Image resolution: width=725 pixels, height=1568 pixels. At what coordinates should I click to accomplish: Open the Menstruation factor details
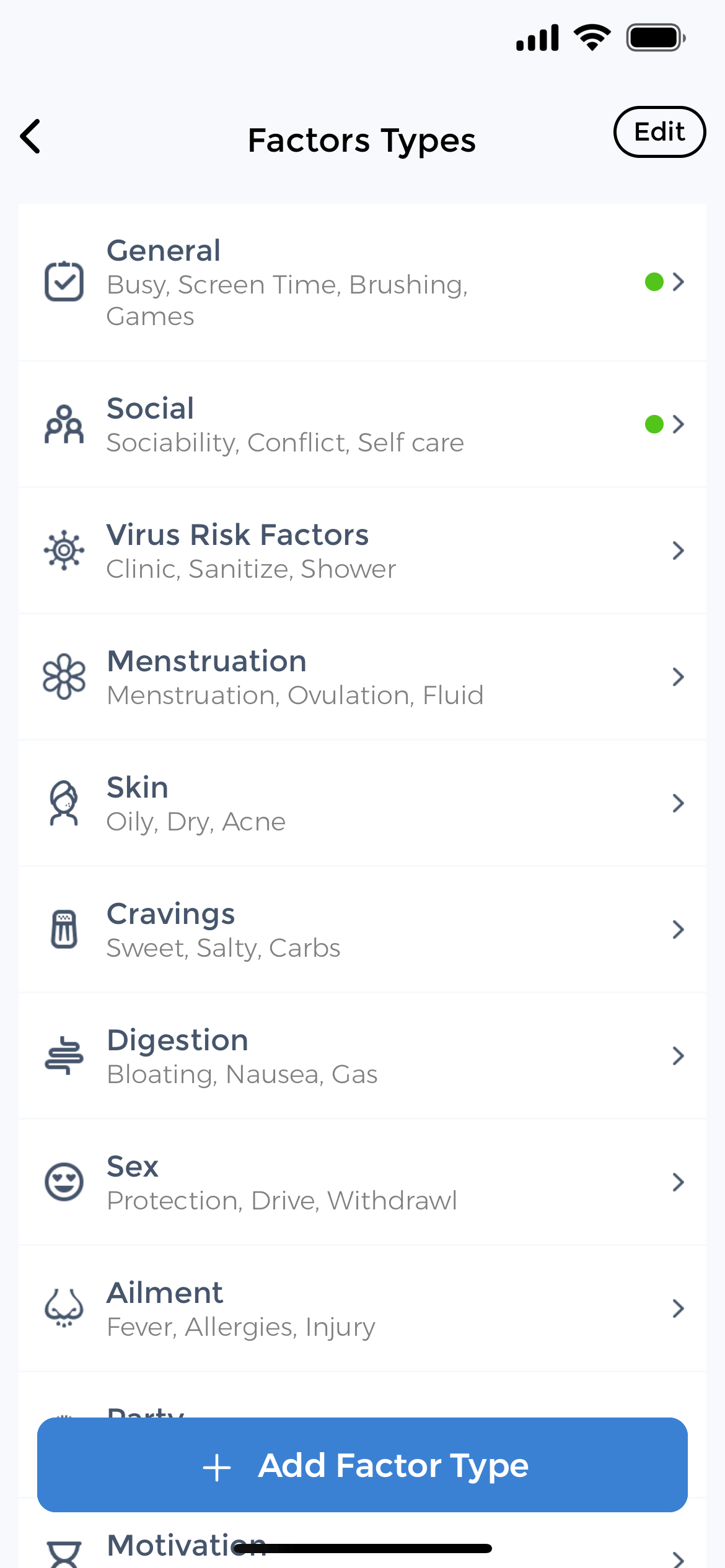[x=679, y=676]
